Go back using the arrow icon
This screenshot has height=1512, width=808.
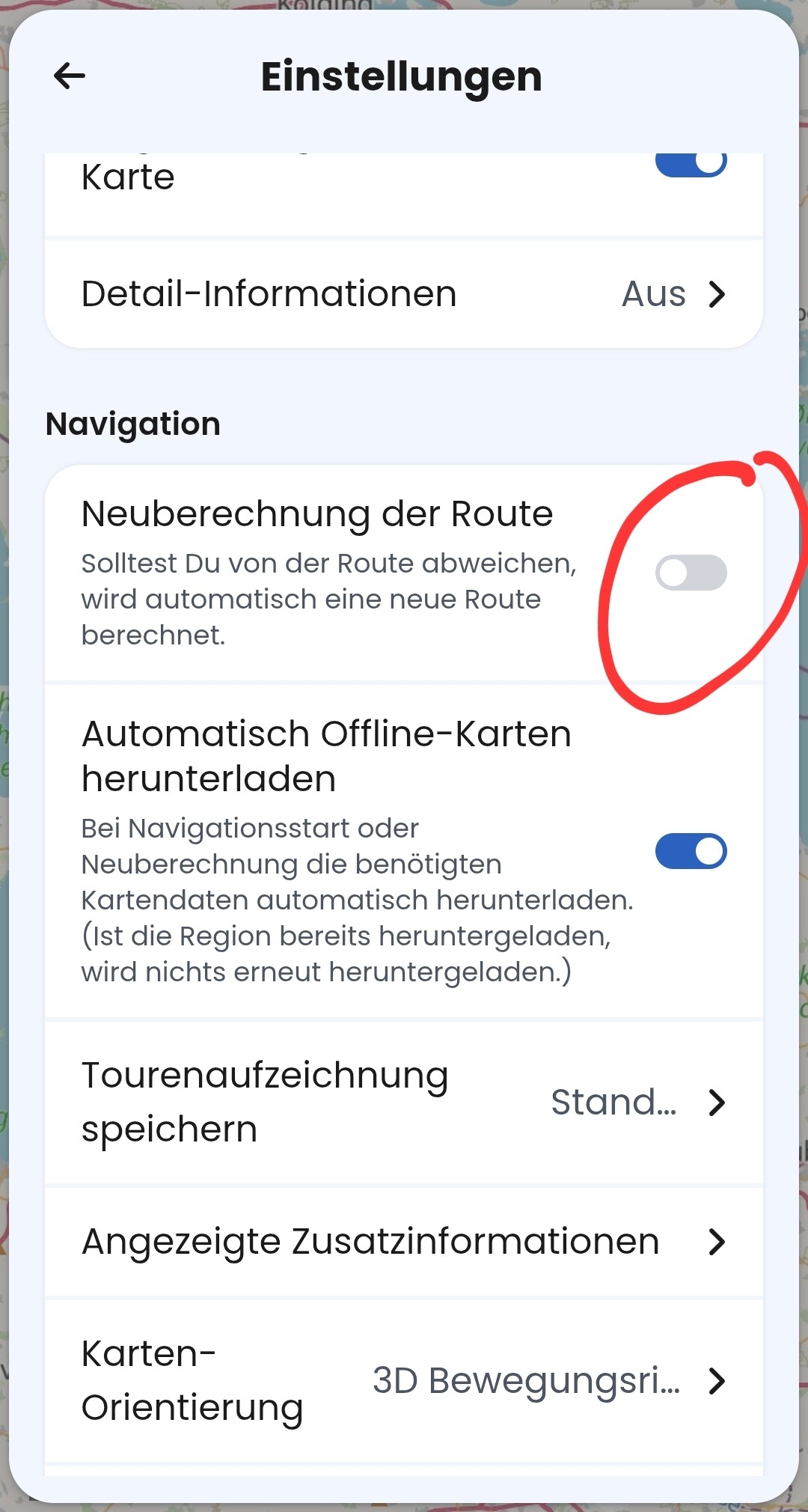70,76
